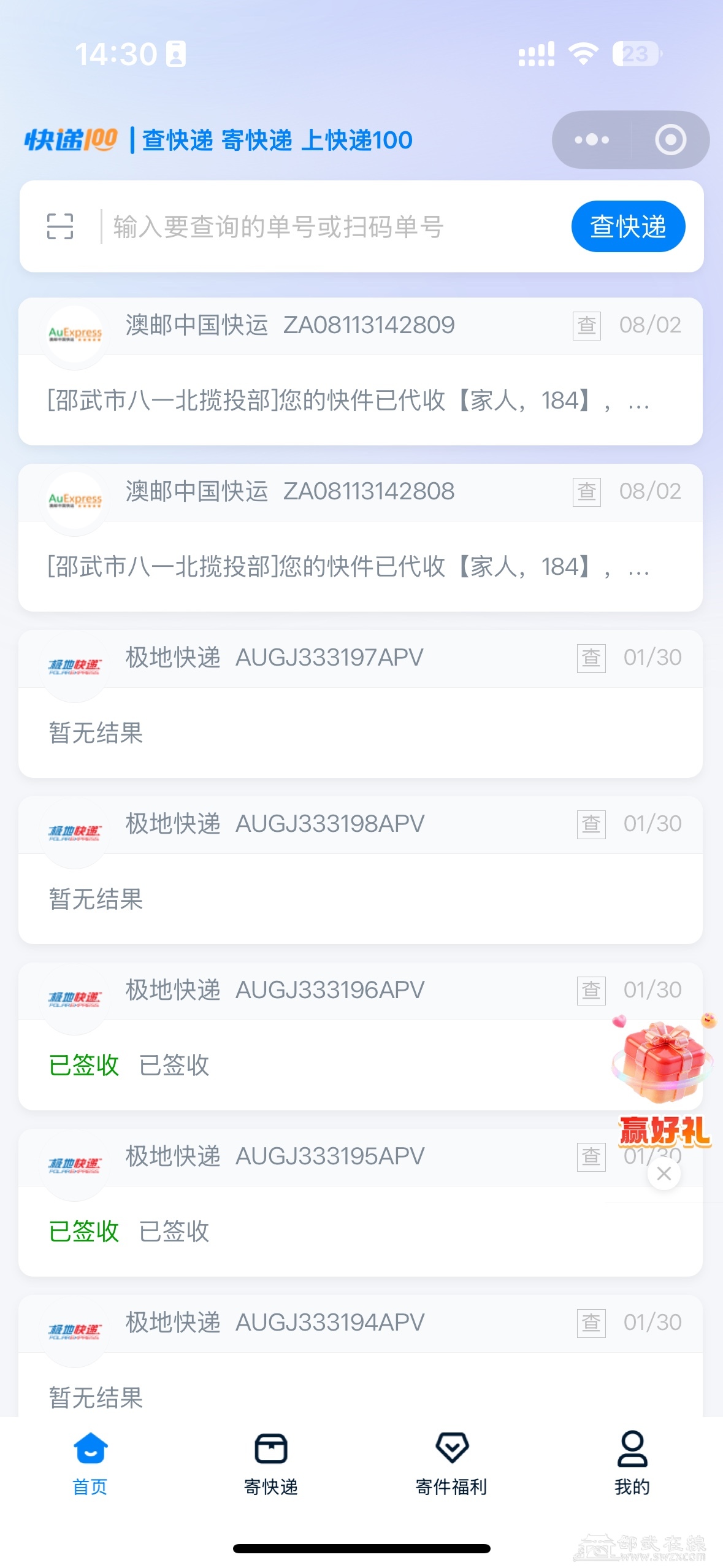
Task: Go to the 我的 tab
Action: pyautogui.click(x=632, y=1462)
